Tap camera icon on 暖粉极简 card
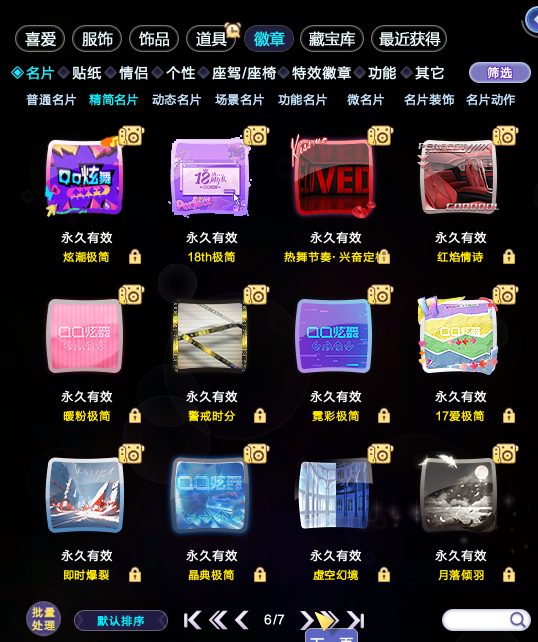 click(x=131, y=295)
